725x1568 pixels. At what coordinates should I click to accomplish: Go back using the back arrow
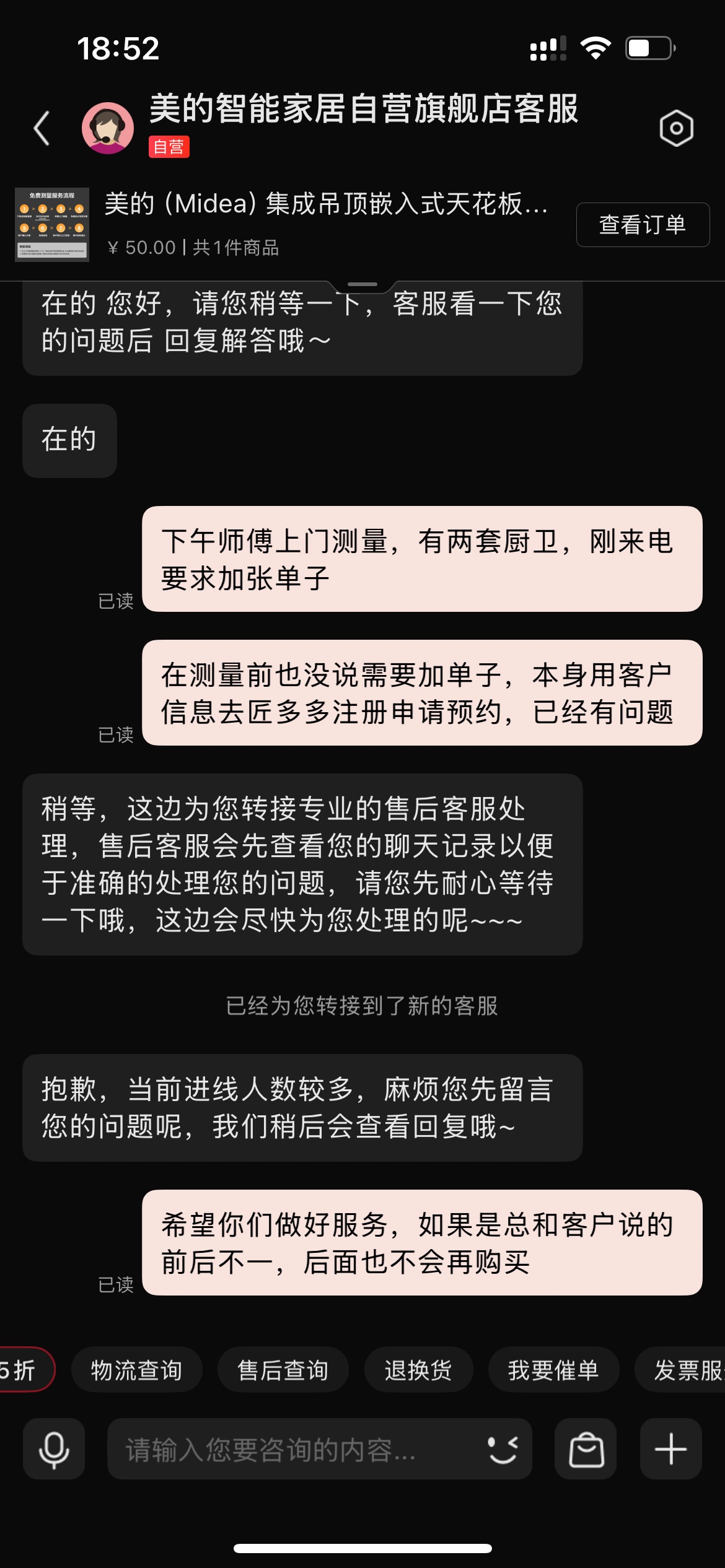(x=42, y=128)
